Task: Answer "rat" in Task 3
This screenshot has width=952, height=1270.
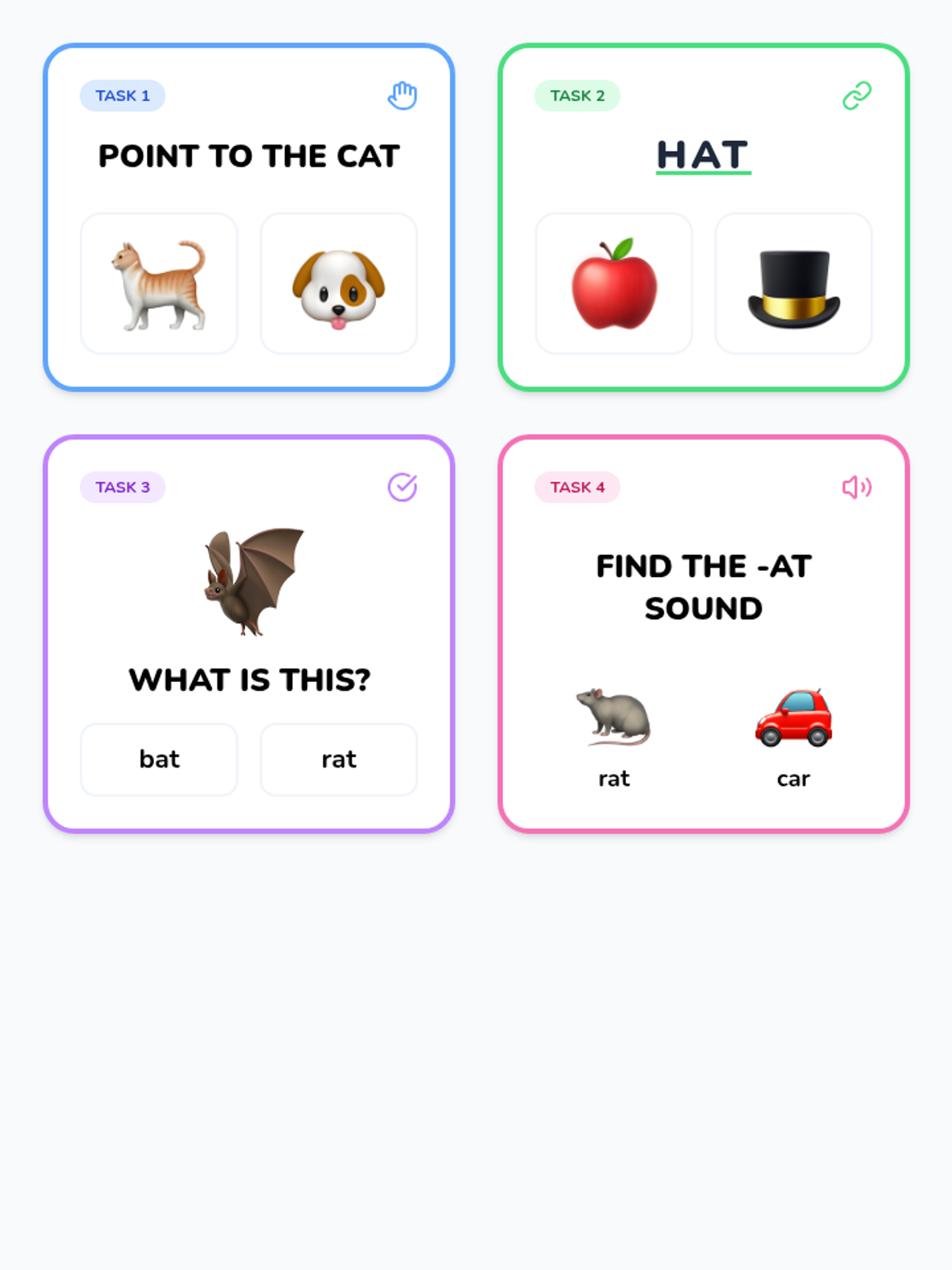Action: pos(339,760)
